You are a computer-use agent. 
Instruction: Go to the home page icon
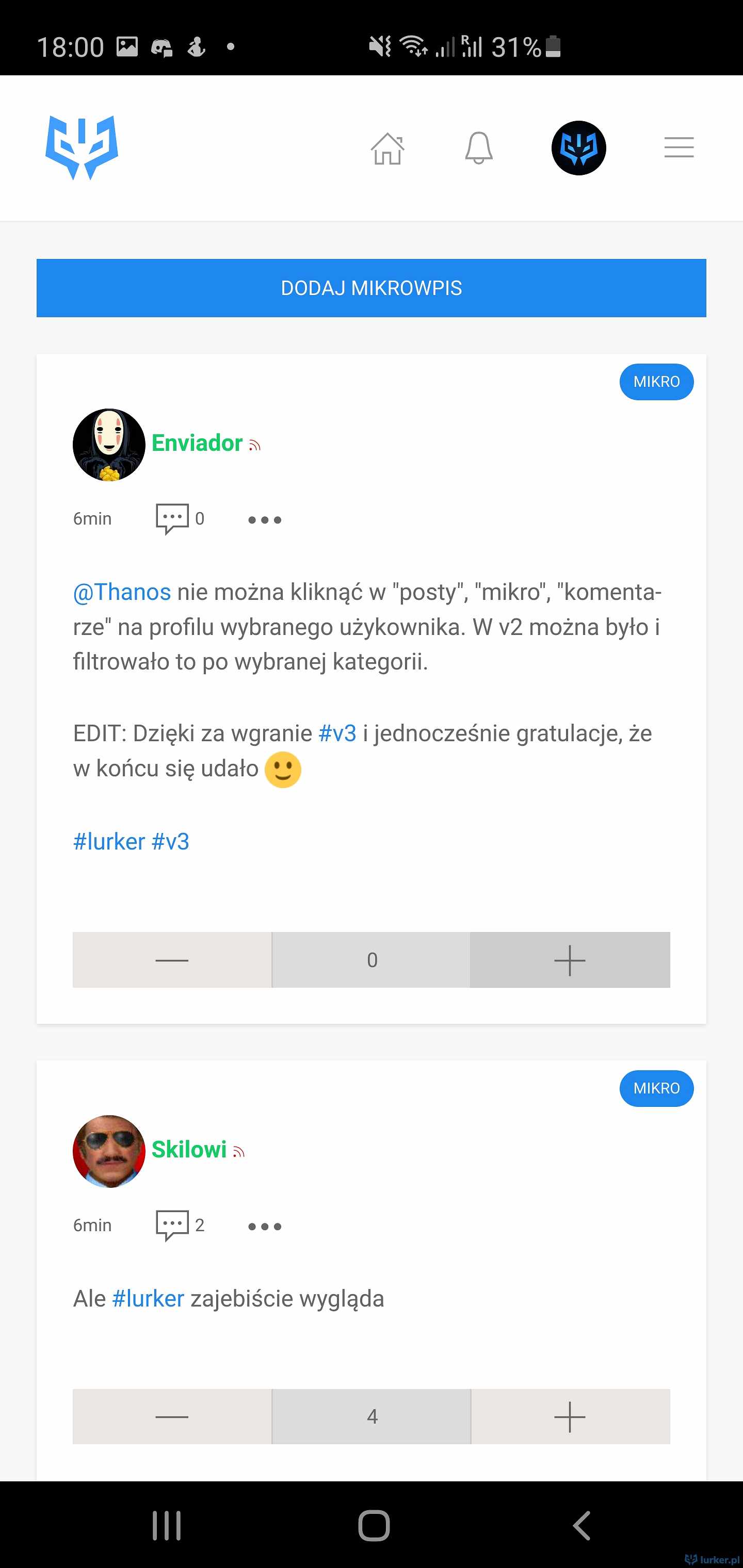tap(388, 148)
